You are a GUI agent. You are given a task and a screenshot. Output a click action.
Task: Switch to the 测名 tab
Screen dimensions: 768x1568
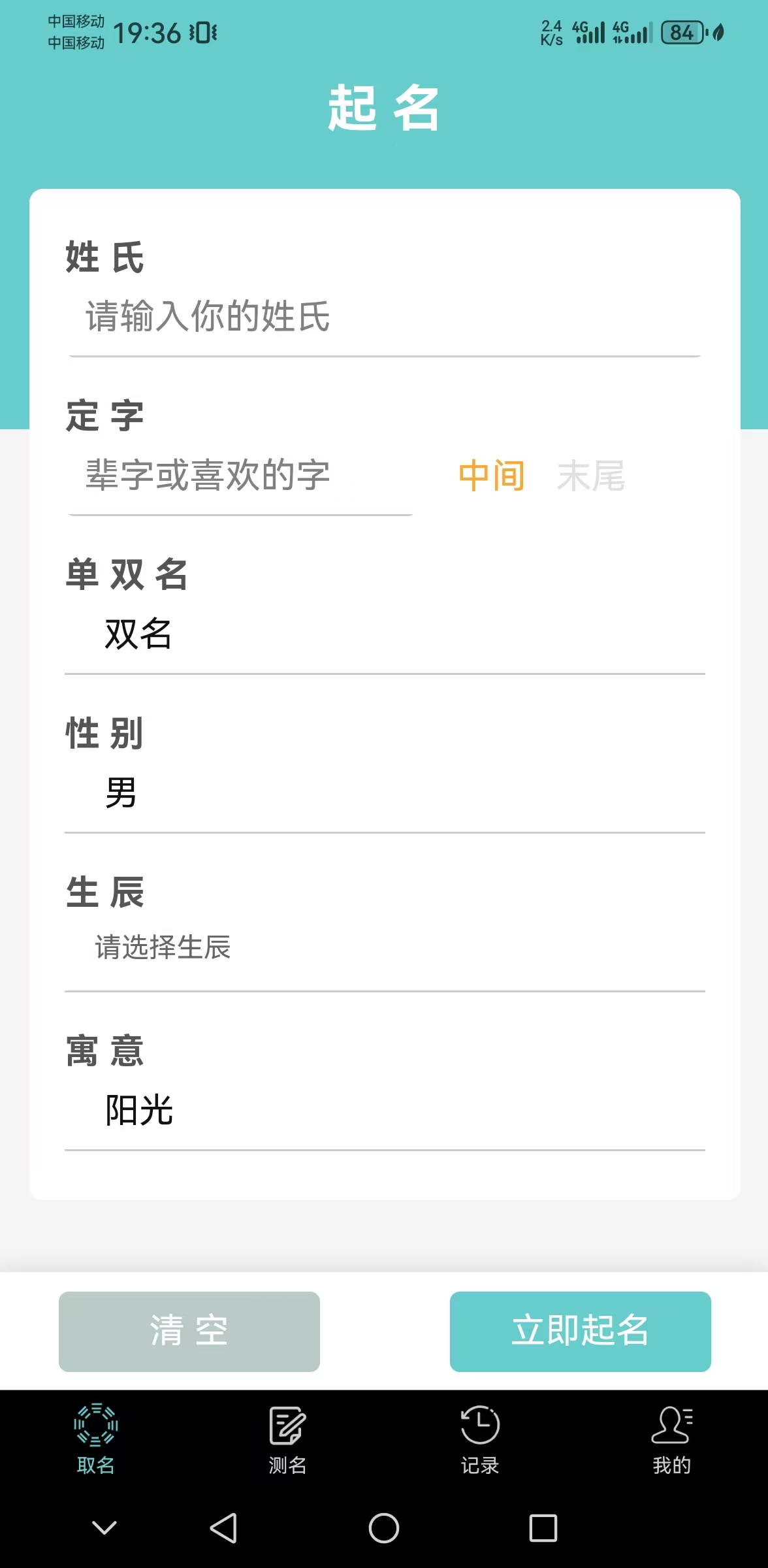tap(288, 1439)
